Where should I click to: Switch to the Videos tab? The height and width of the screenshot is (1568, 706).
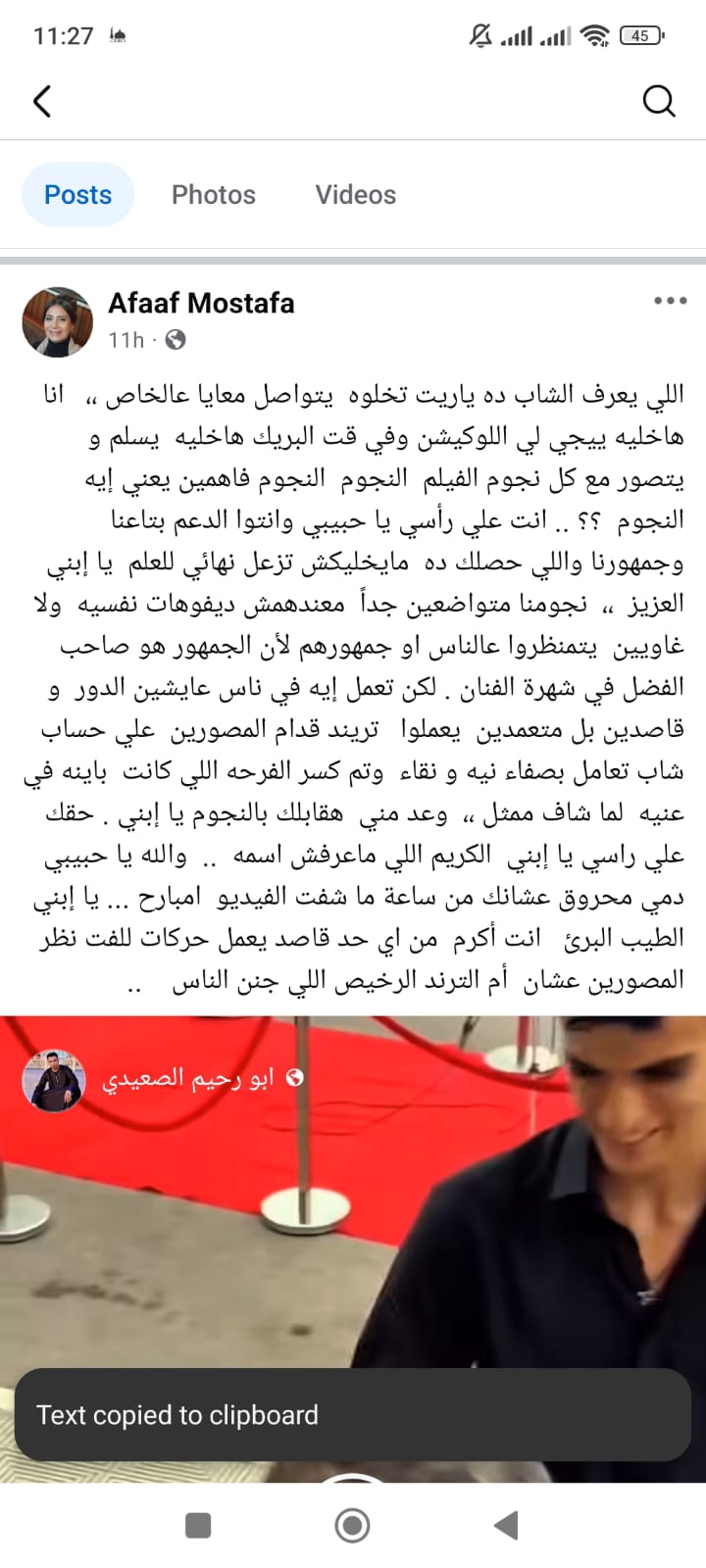point(356,195)
